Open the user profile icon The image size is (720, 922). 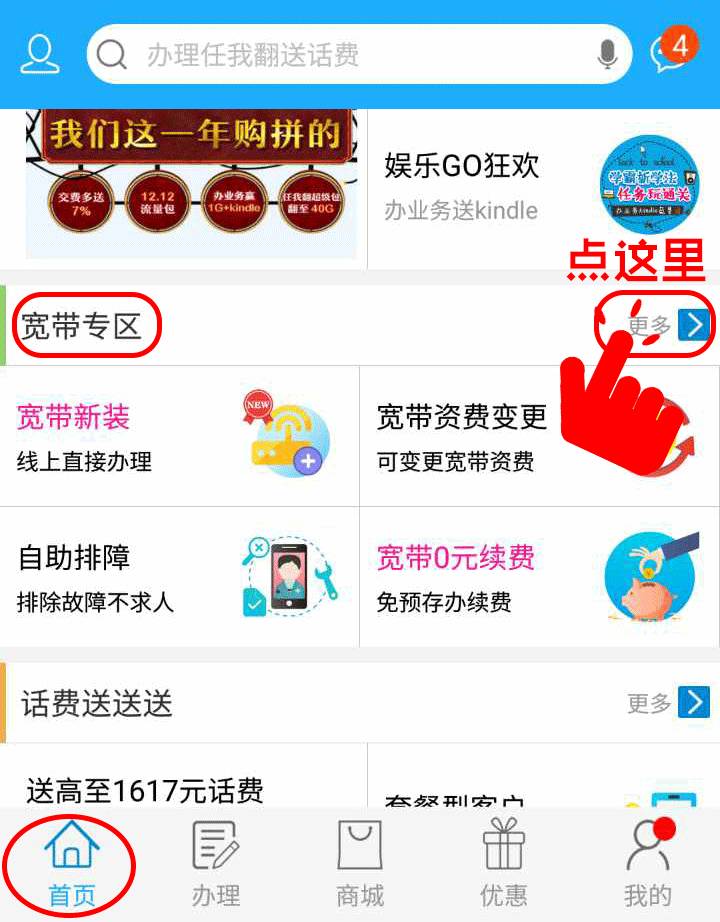pos(40,54)
